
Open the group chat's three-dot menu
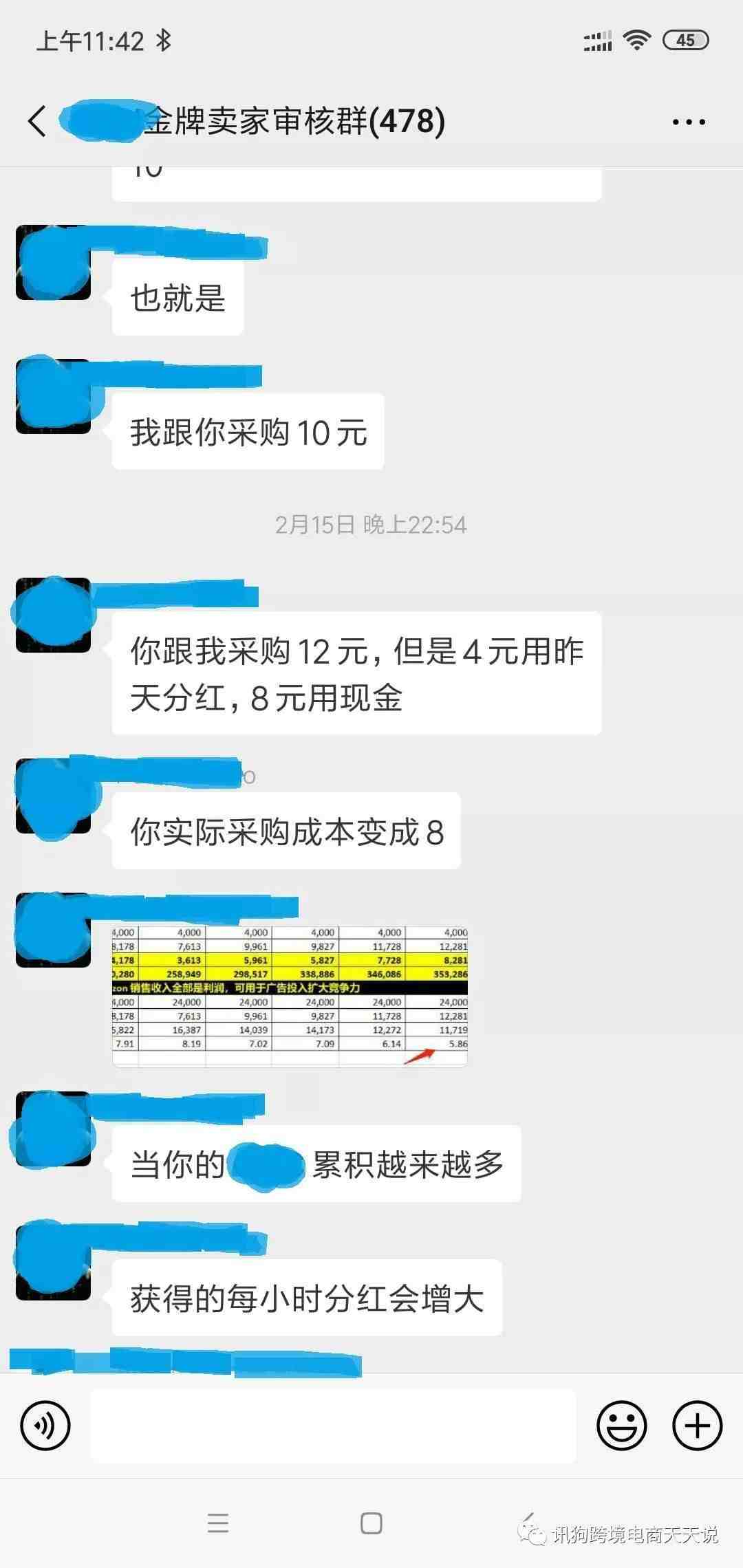[x=689, y=122]
